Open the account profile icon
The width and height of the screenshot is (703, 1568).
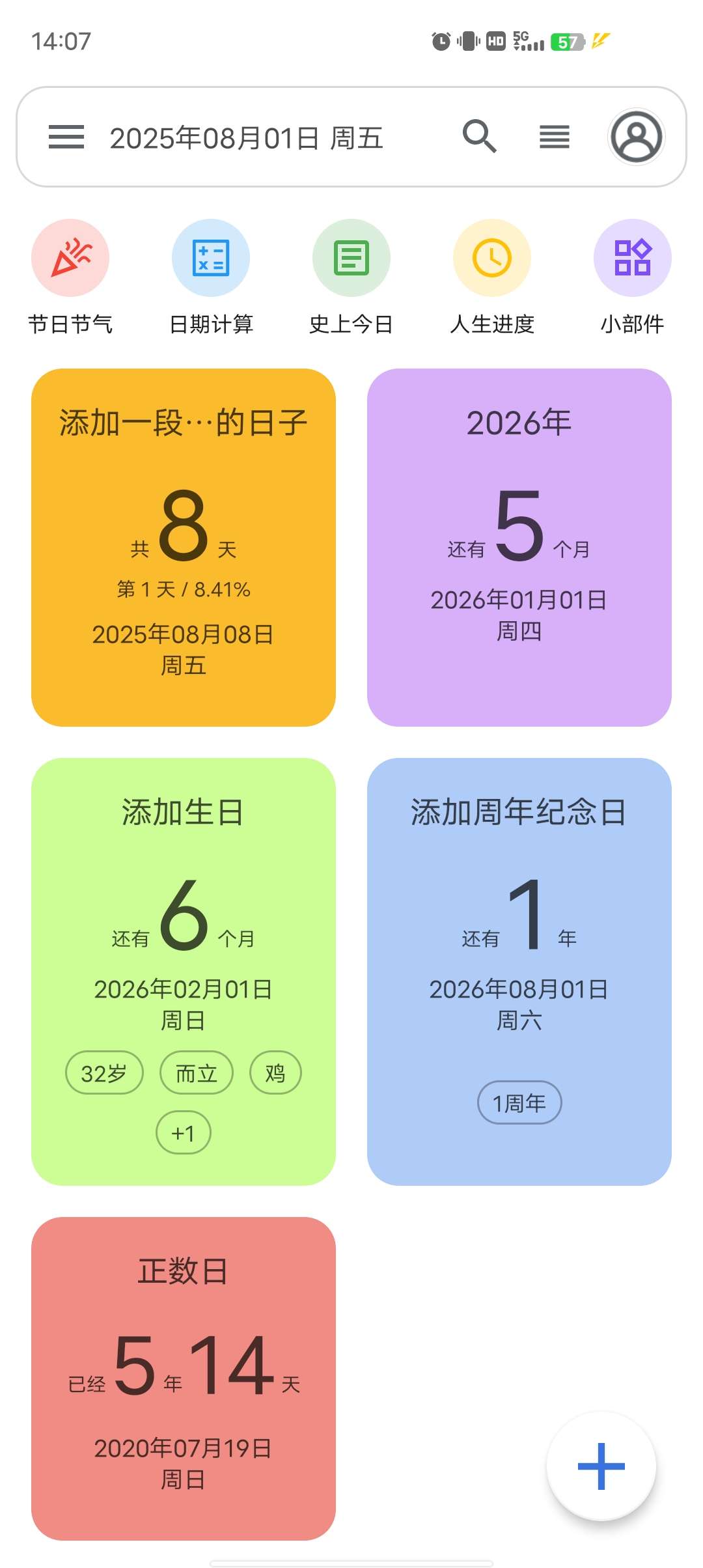[x=636, y=137]
